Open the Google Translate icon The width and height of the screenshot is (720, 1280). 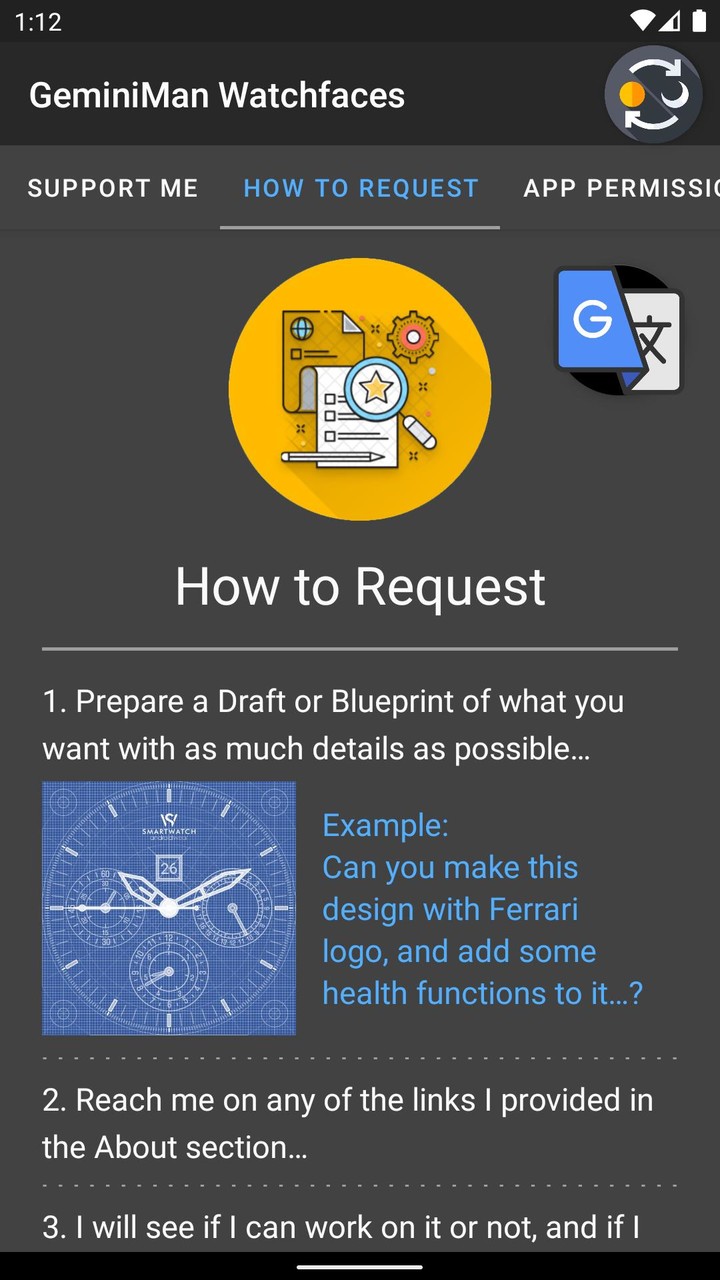coord(618,330)
